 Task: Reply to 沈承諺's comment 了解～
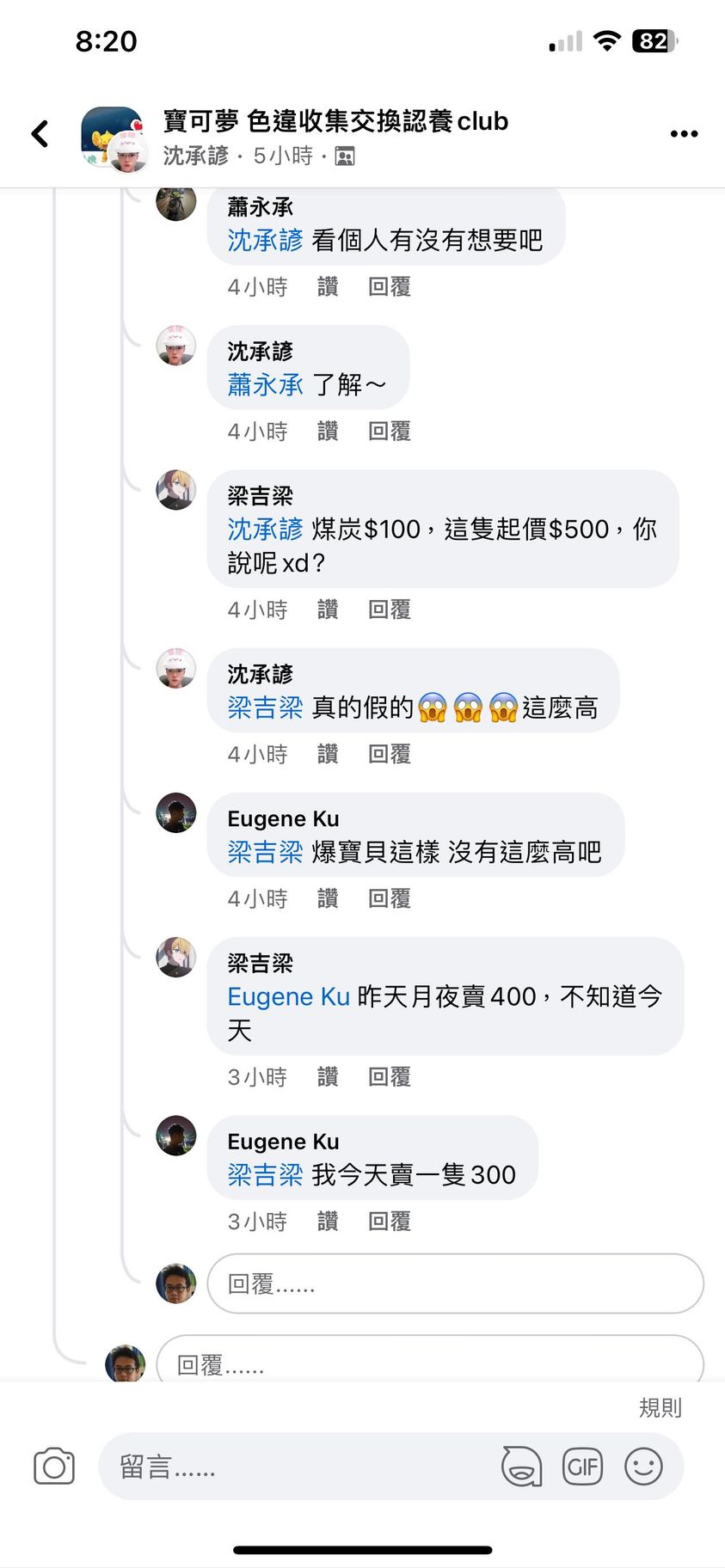(389, 432)
